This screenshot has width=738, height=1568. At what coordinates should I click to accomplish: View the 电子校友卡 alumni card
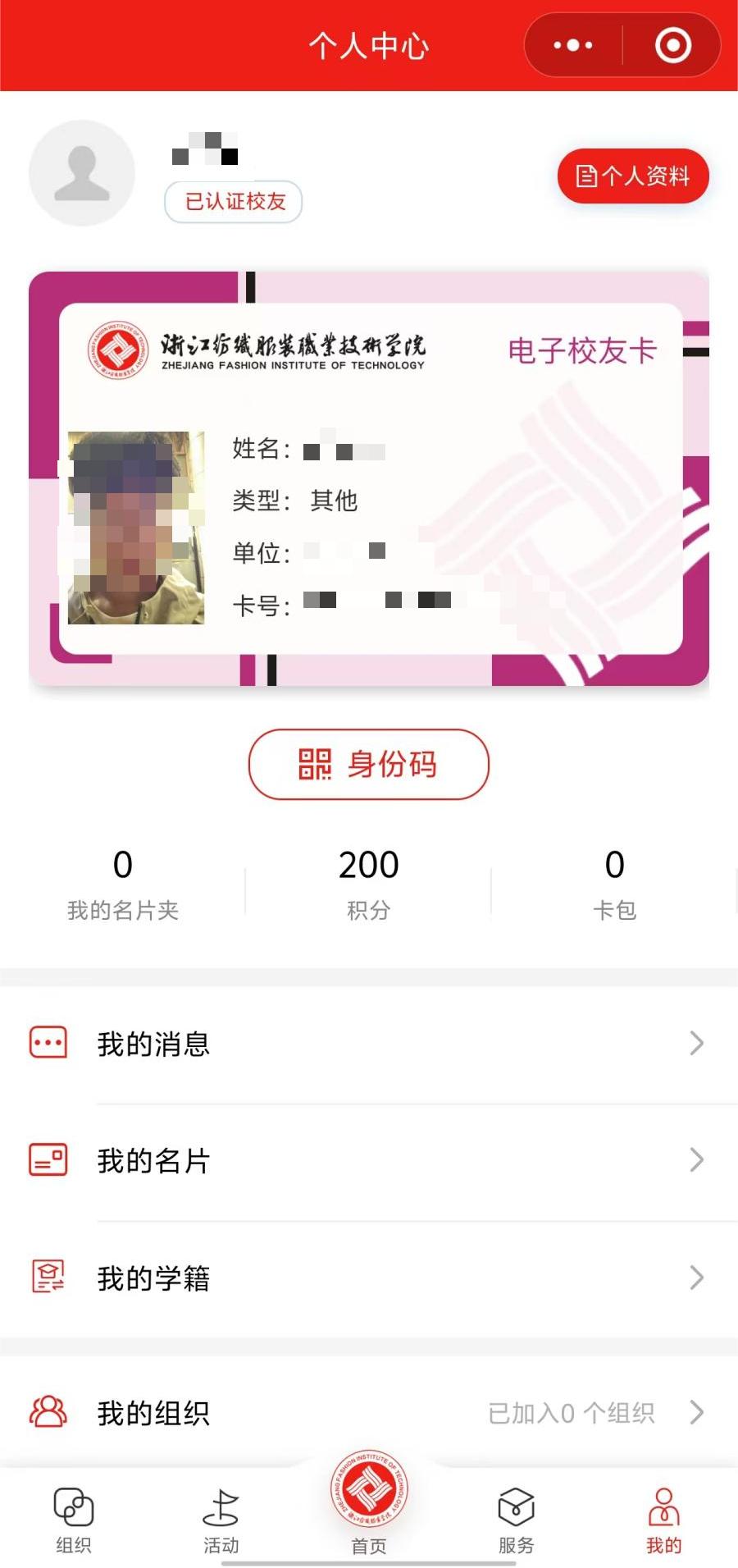[x=369, y=478]
